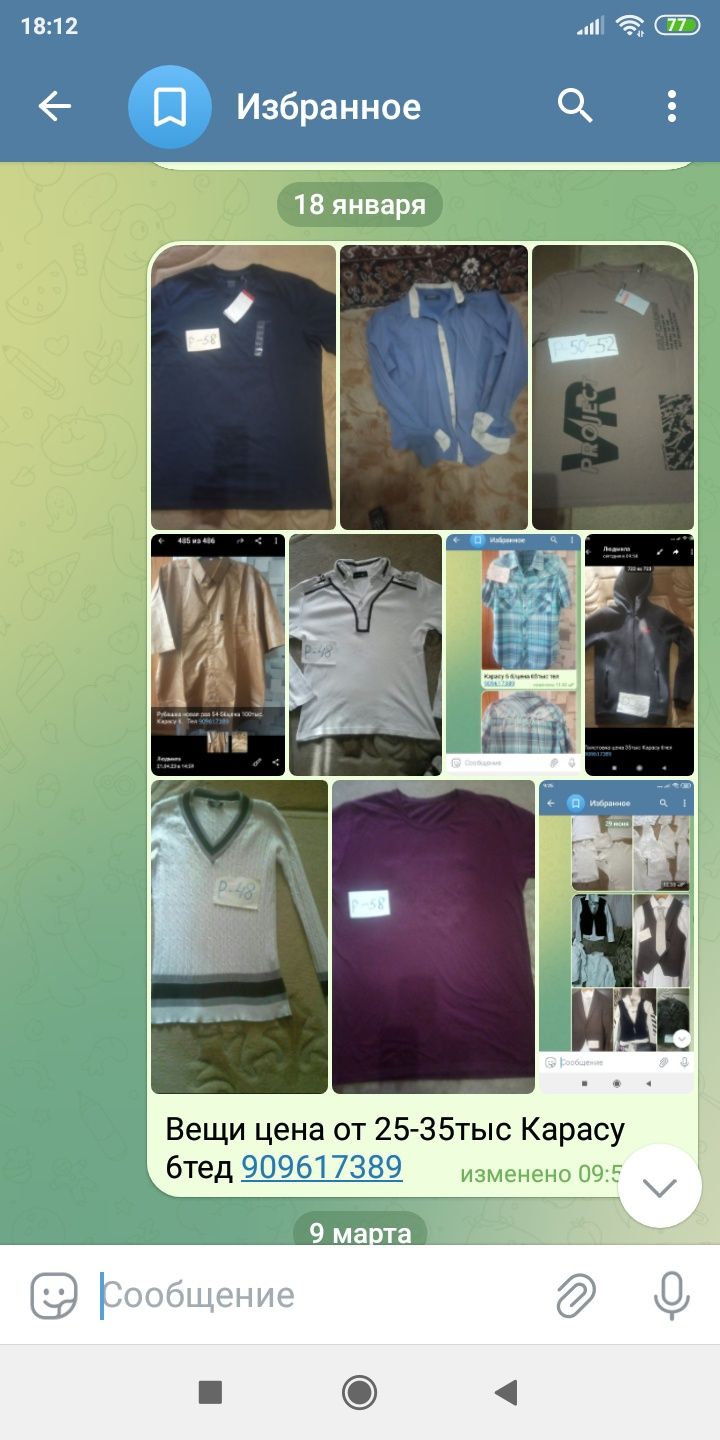The image size is (720, 1440).
Task: Open beige PROJECT t-shirt photo tagged P-50-52
Action: (x=612, y=387)
